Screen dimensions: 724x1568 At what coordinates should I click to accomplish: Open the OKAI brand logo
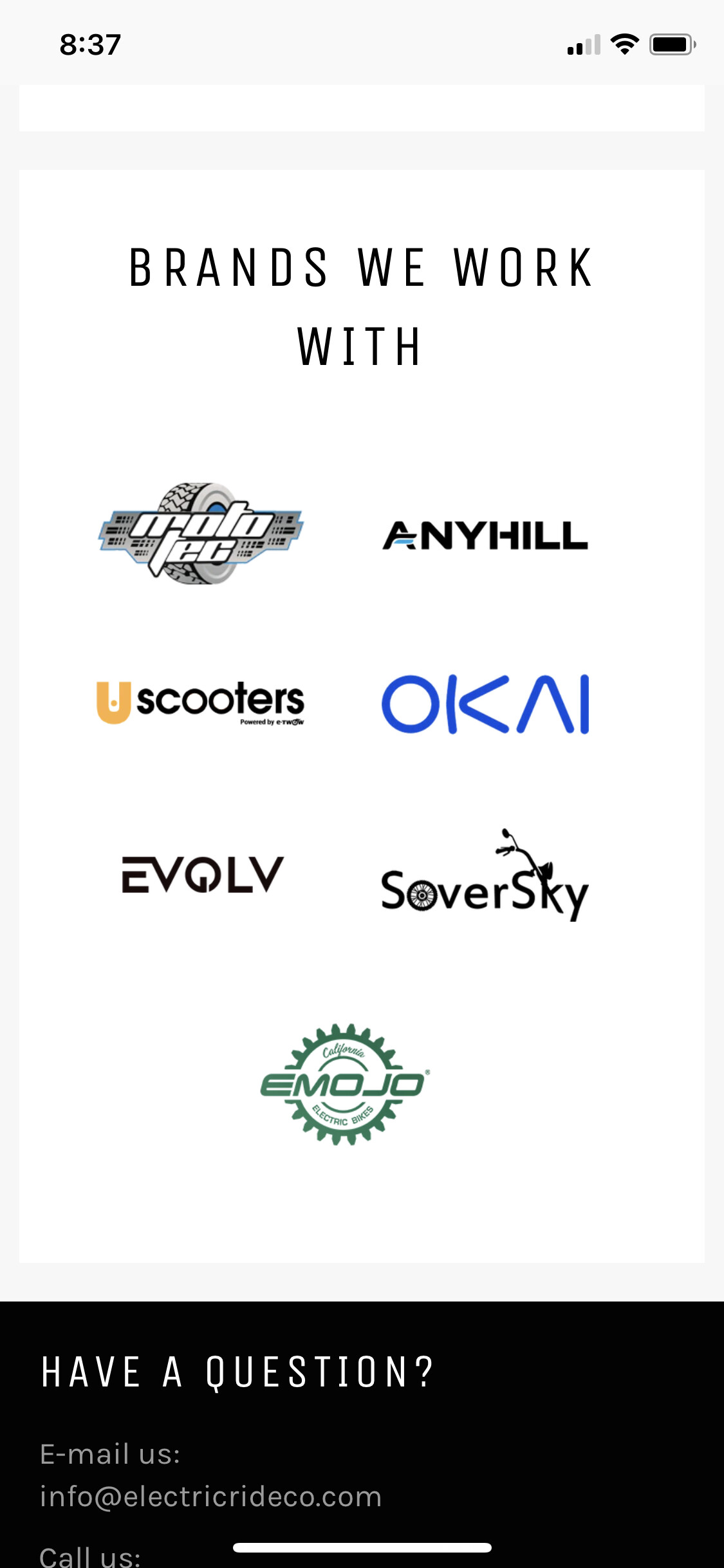pyautogui.click(x=485, y=704)
